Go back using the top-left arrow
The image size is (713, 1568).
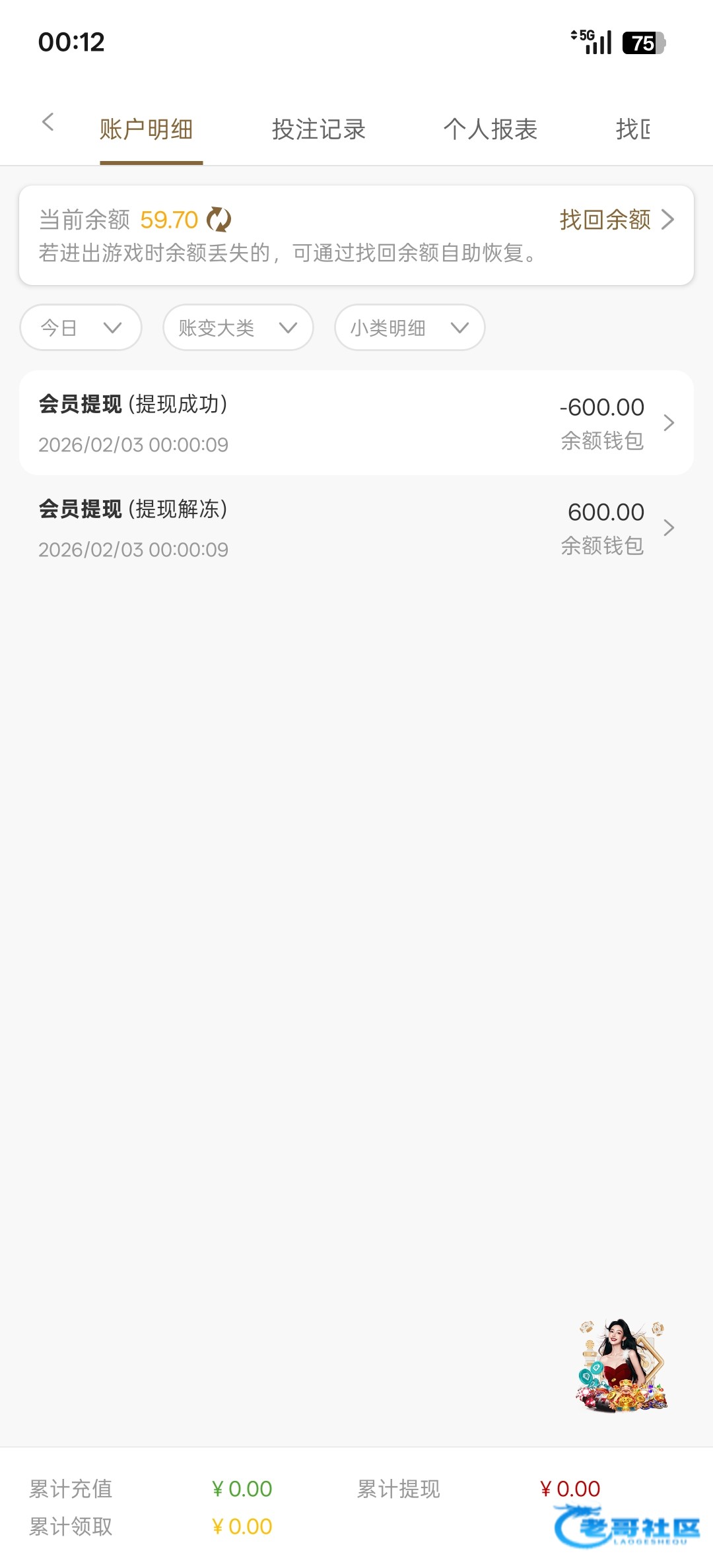tap(48, 121)
